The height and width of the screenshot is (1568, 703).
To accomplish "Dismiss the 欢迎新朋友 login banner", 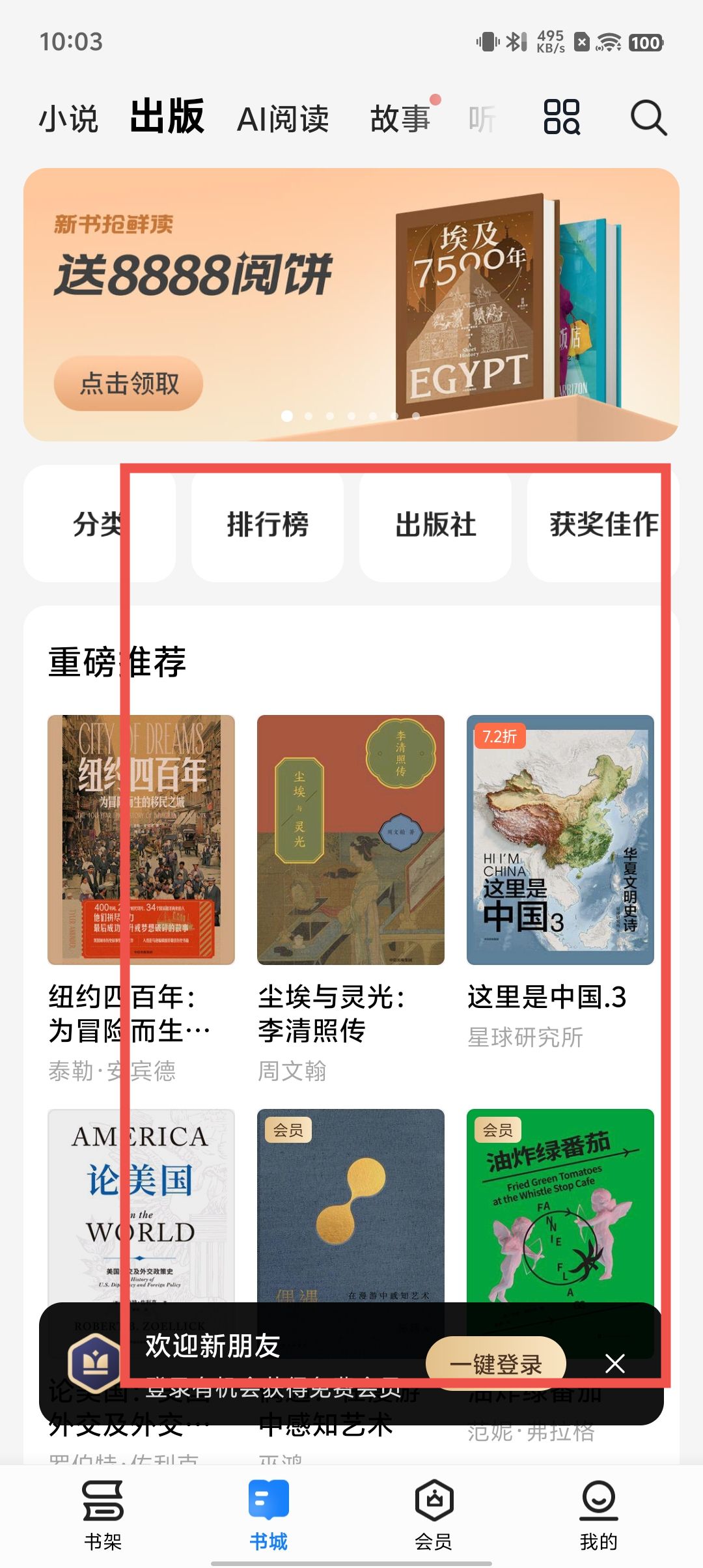I will [615, 1363].
